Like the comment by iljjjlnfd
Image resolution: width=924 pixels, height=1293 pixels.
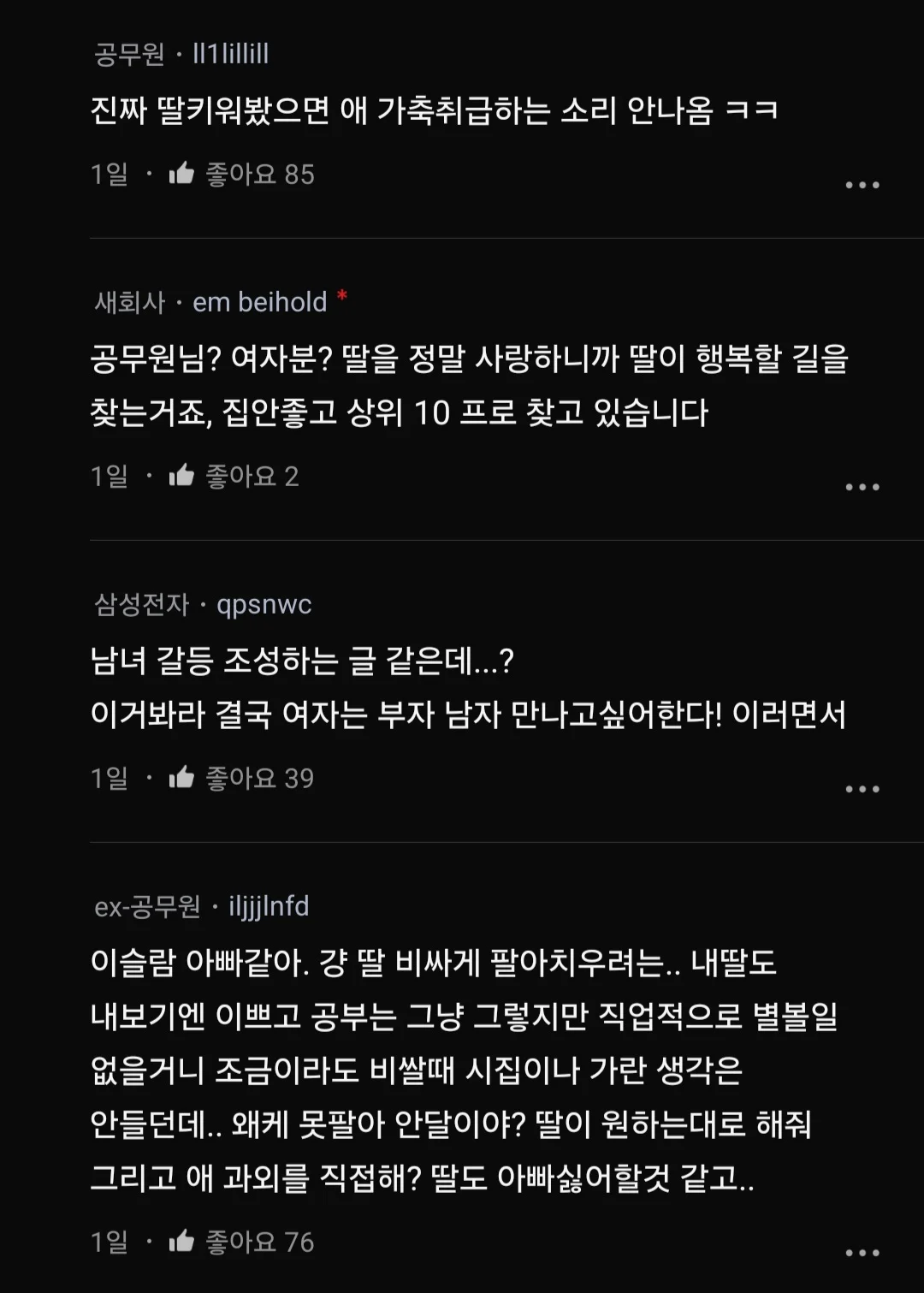[x=181, y=1242]
